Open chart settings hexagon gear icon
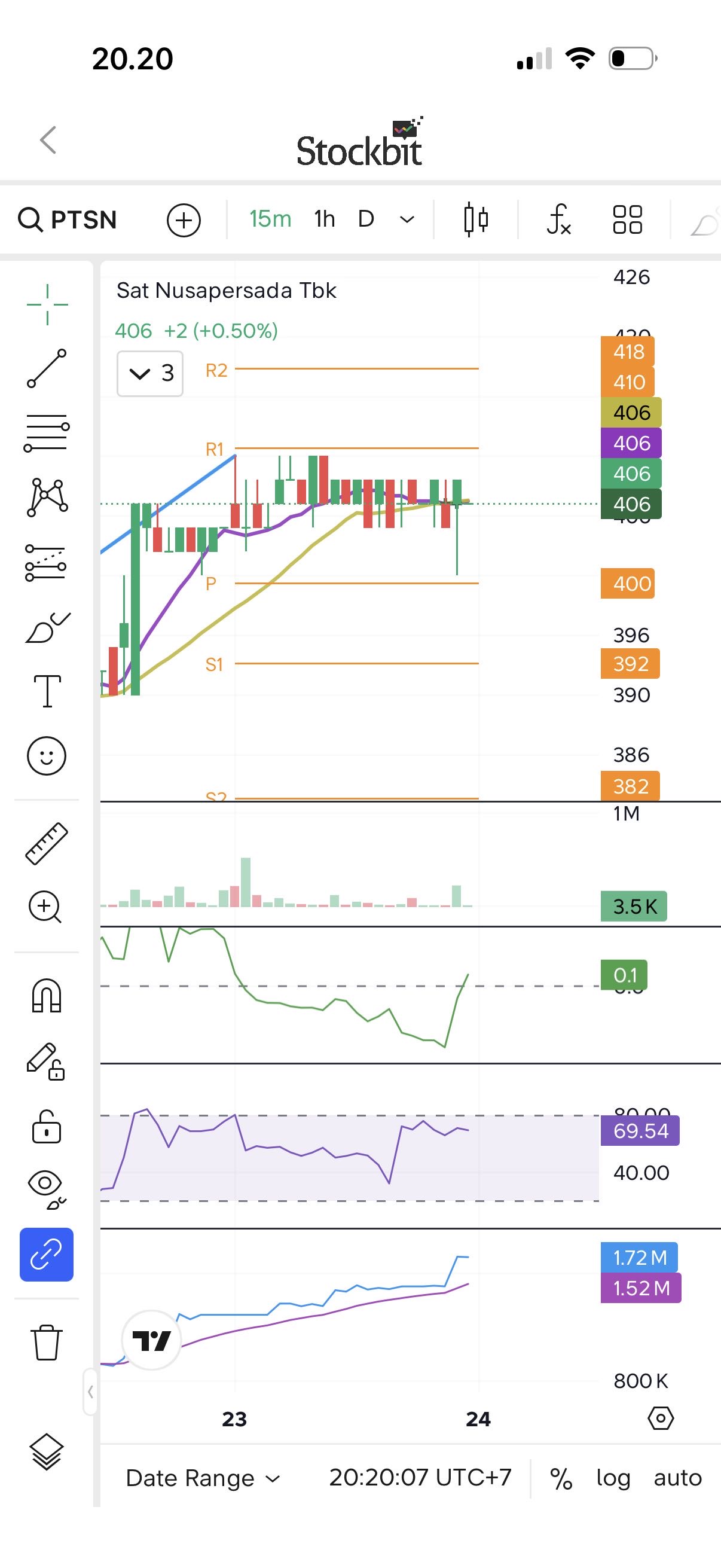The height and width of the screenshot is (1568, 721). 661,1418
